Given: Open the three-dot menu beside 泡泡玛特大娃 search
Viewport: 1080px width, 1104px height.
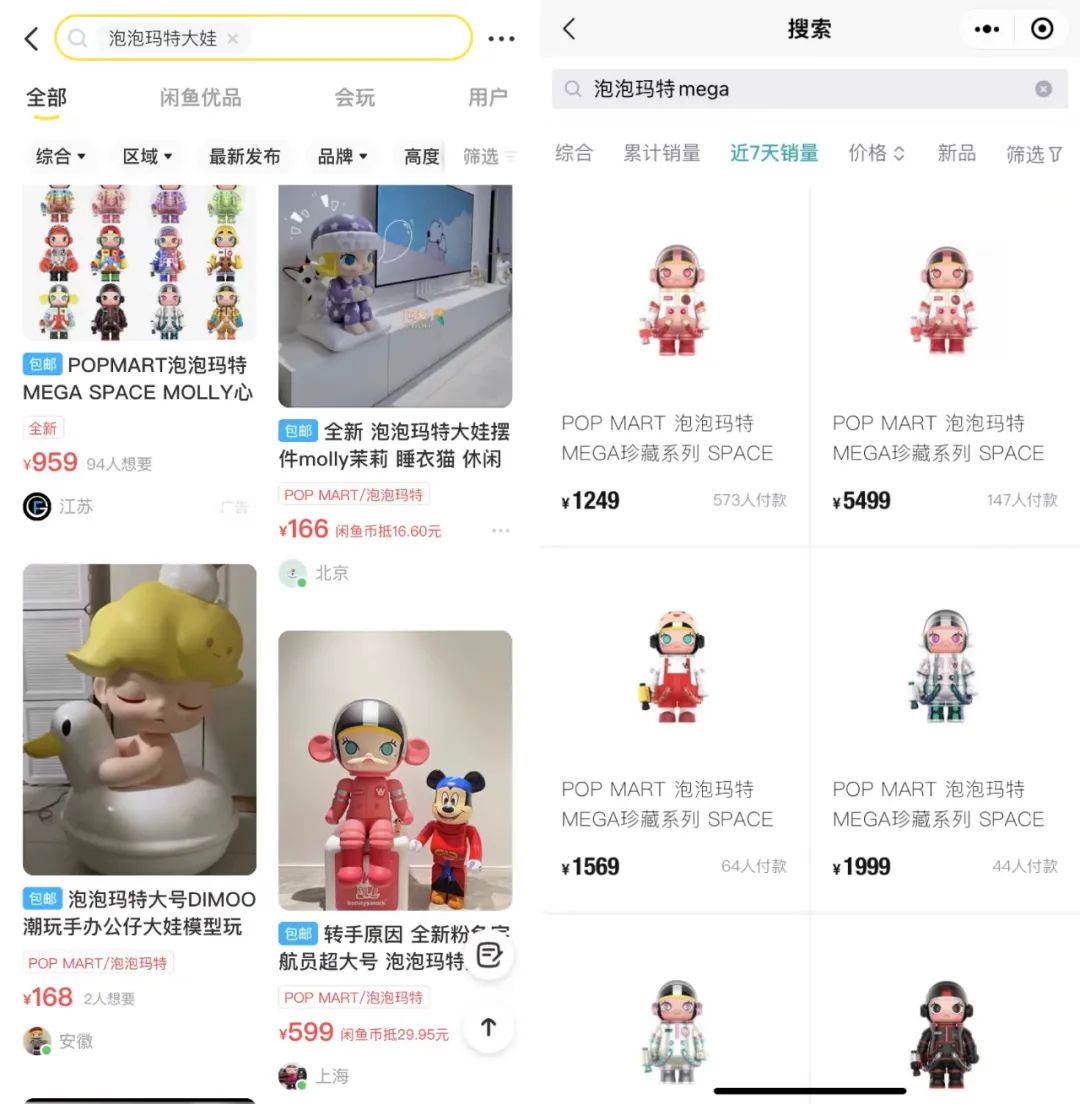Looking at the screenshot, I should (x=501, y=39).
